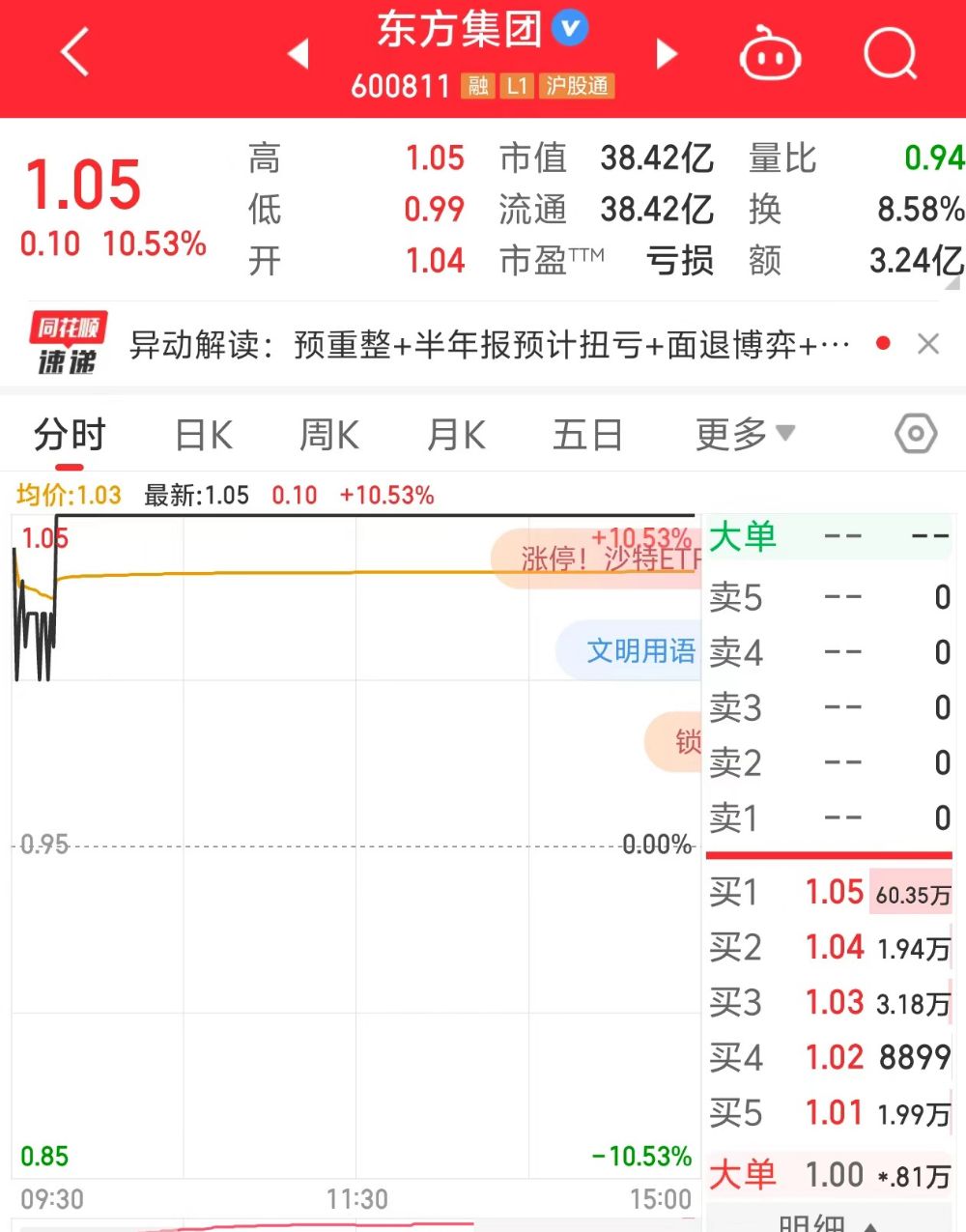Image resolution: width=966 pixels, height=1232 pixels.
Task: Open the robot assistant icon
Action: tap(770, 54)
